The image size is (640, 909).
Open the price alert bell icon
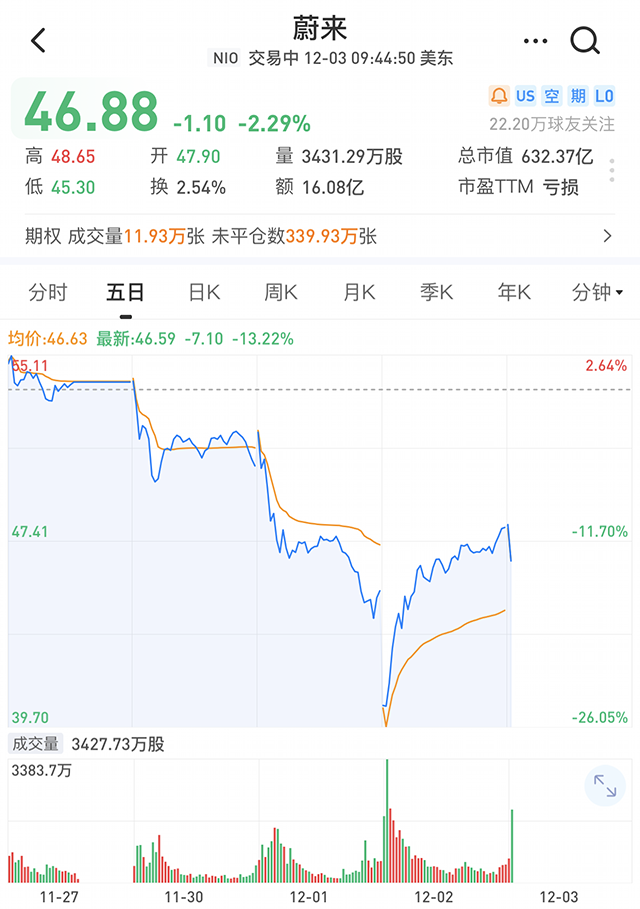(498, 96)
